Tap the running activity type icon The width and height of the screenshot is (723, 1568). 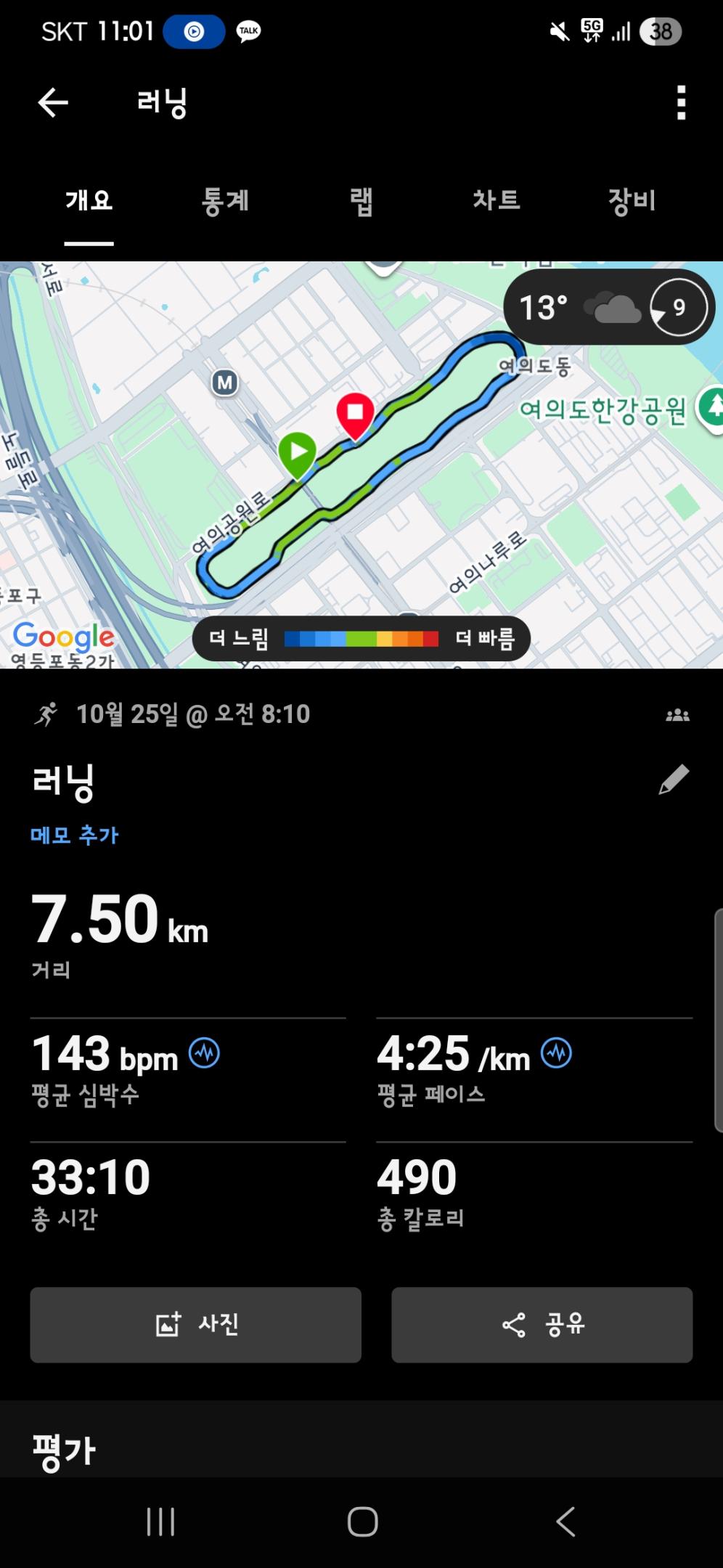(x=48, y=714)
